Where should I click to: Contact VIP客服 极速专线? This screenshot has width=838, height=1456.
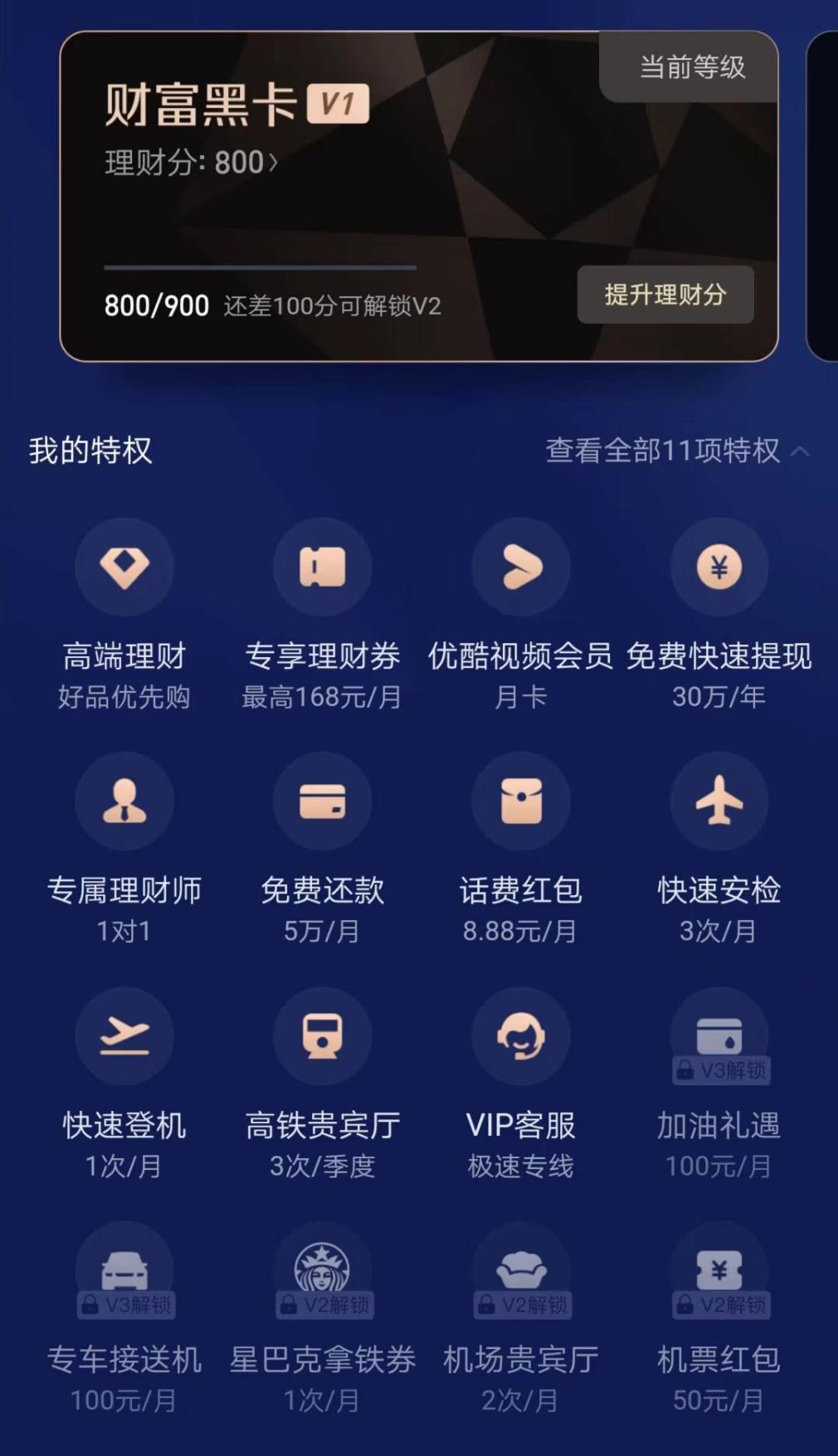coord(520,1084)
